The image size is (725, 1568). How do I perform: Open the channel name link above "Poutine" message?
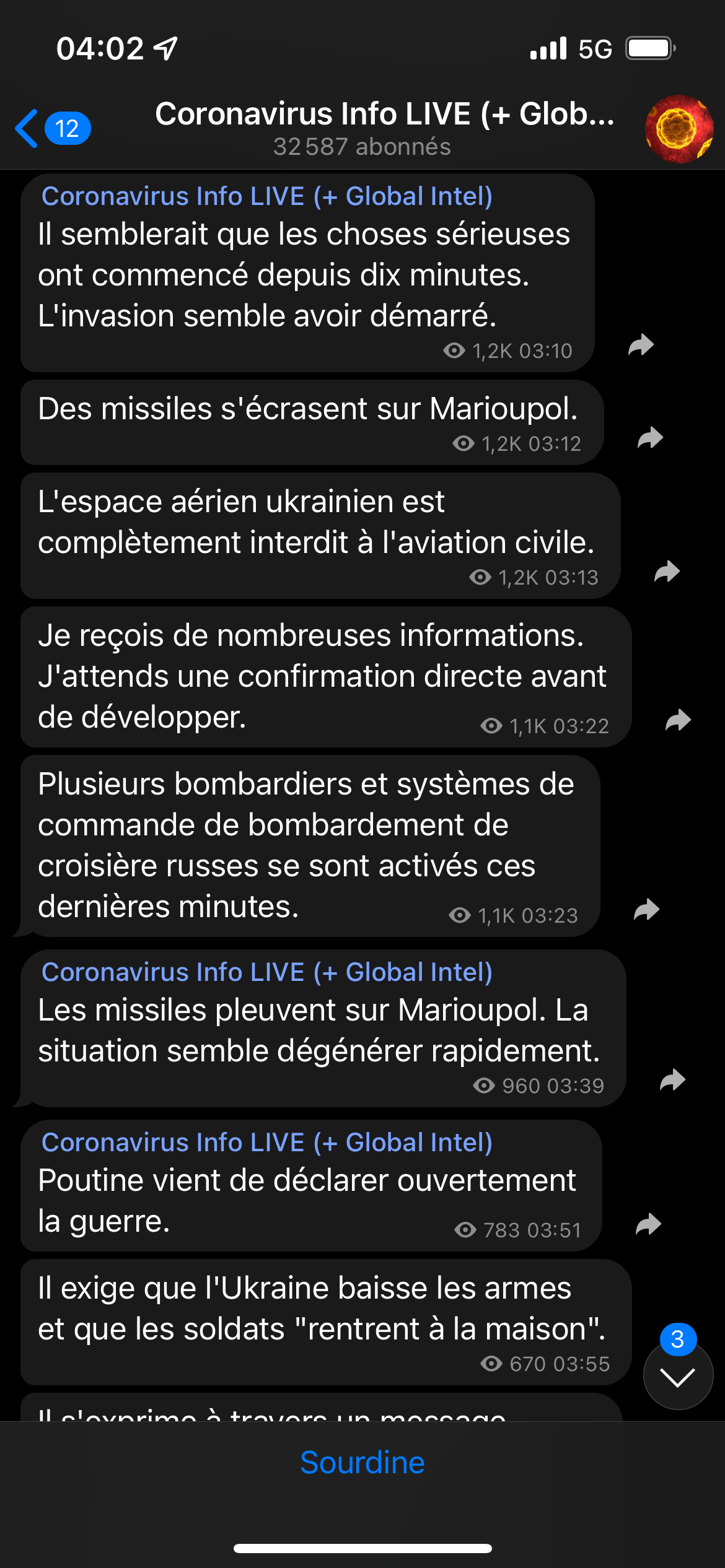coord(266,1143)
